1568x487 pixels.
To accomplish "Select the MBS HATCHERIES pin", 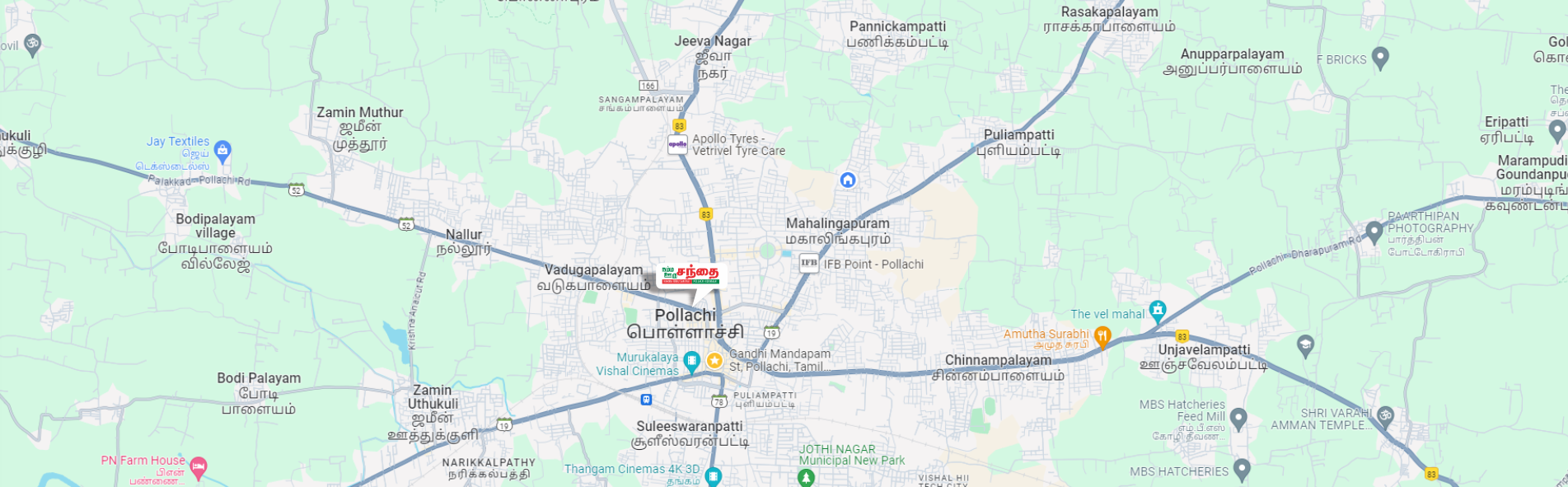I will click(x=1242, y=470).
